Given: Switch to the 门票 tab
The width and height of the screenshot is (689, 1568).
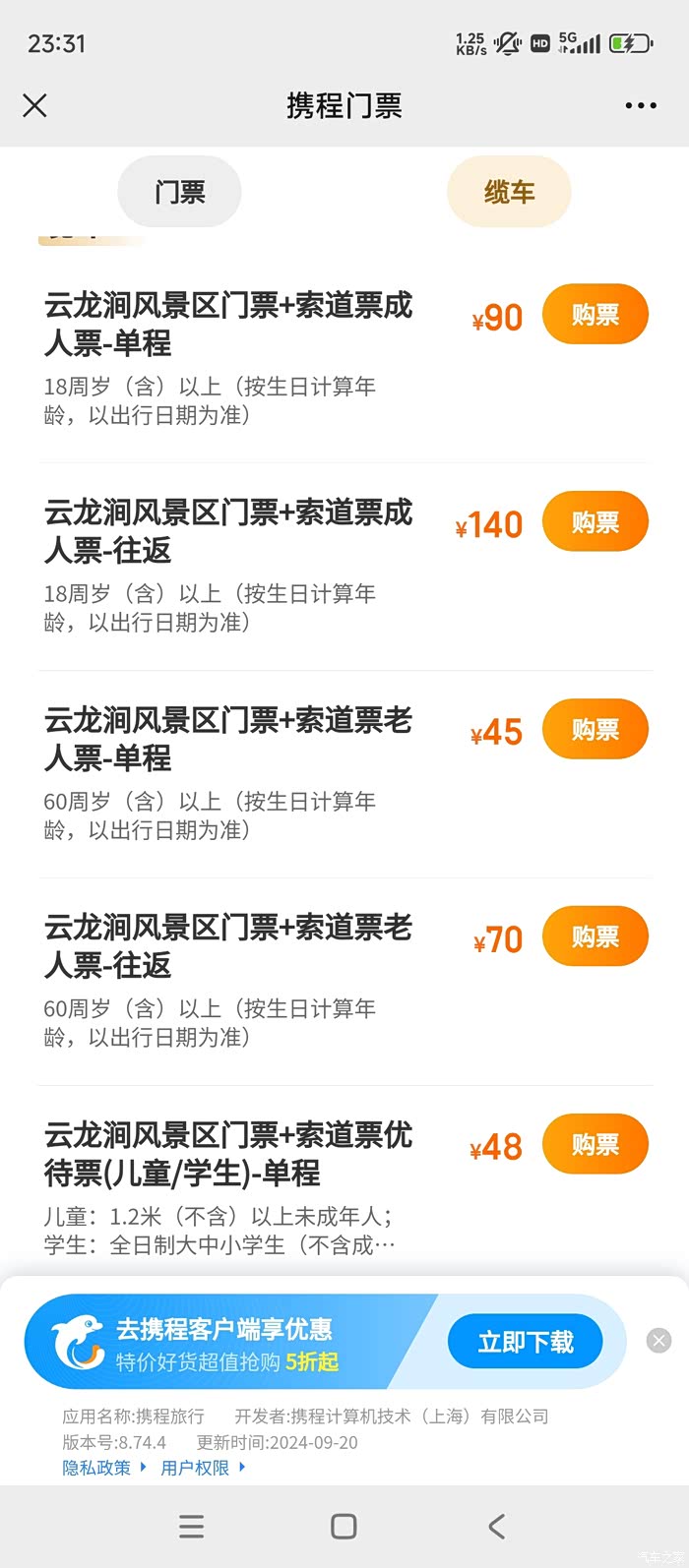Looking at the screenshot, I should (x=179, y=192).
